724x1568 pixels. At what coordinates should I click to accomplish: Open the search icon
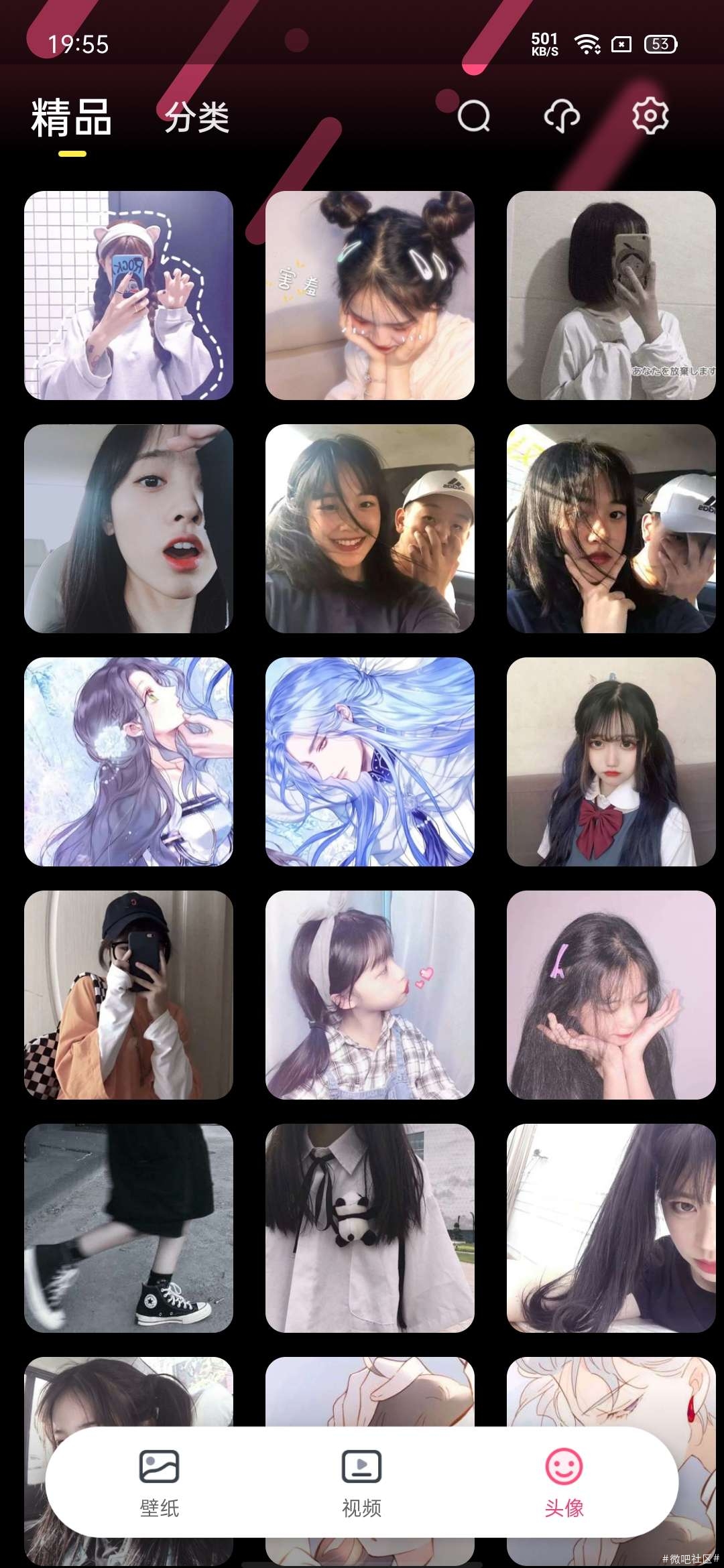[x=474, y=117]
